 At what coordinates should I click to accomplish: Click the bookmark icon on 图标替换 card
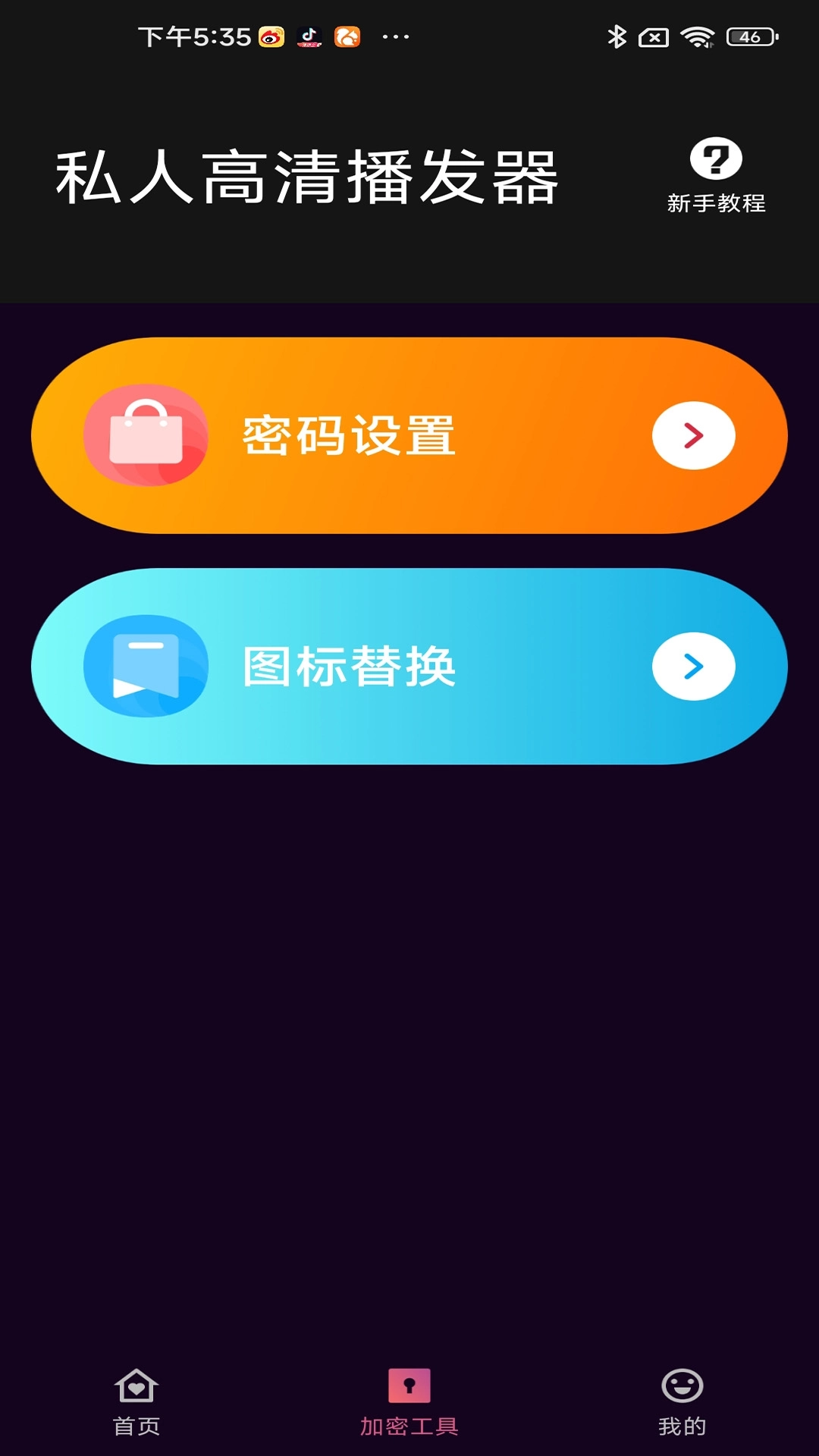point(144,666)
